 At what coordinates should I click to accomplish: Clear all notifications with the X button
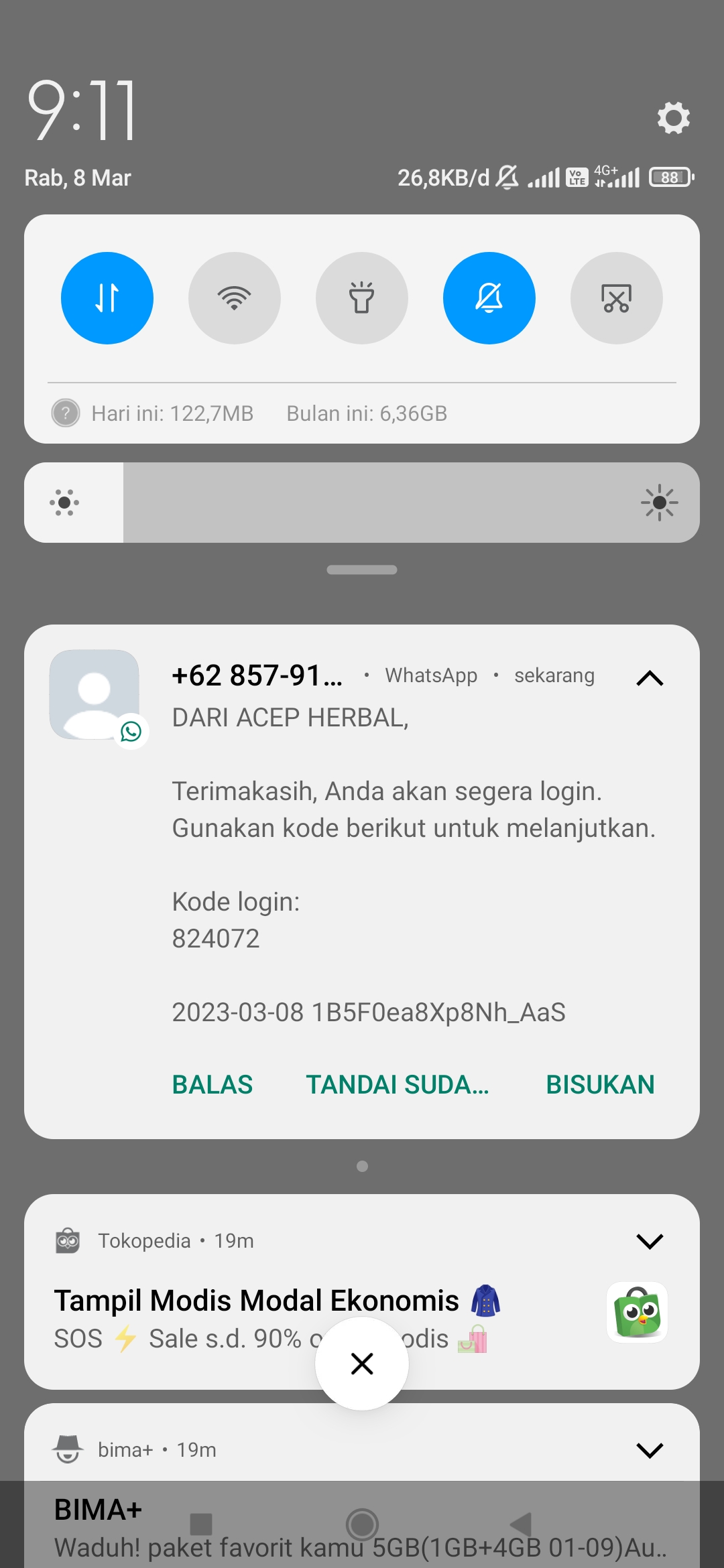coord(362,1364)
